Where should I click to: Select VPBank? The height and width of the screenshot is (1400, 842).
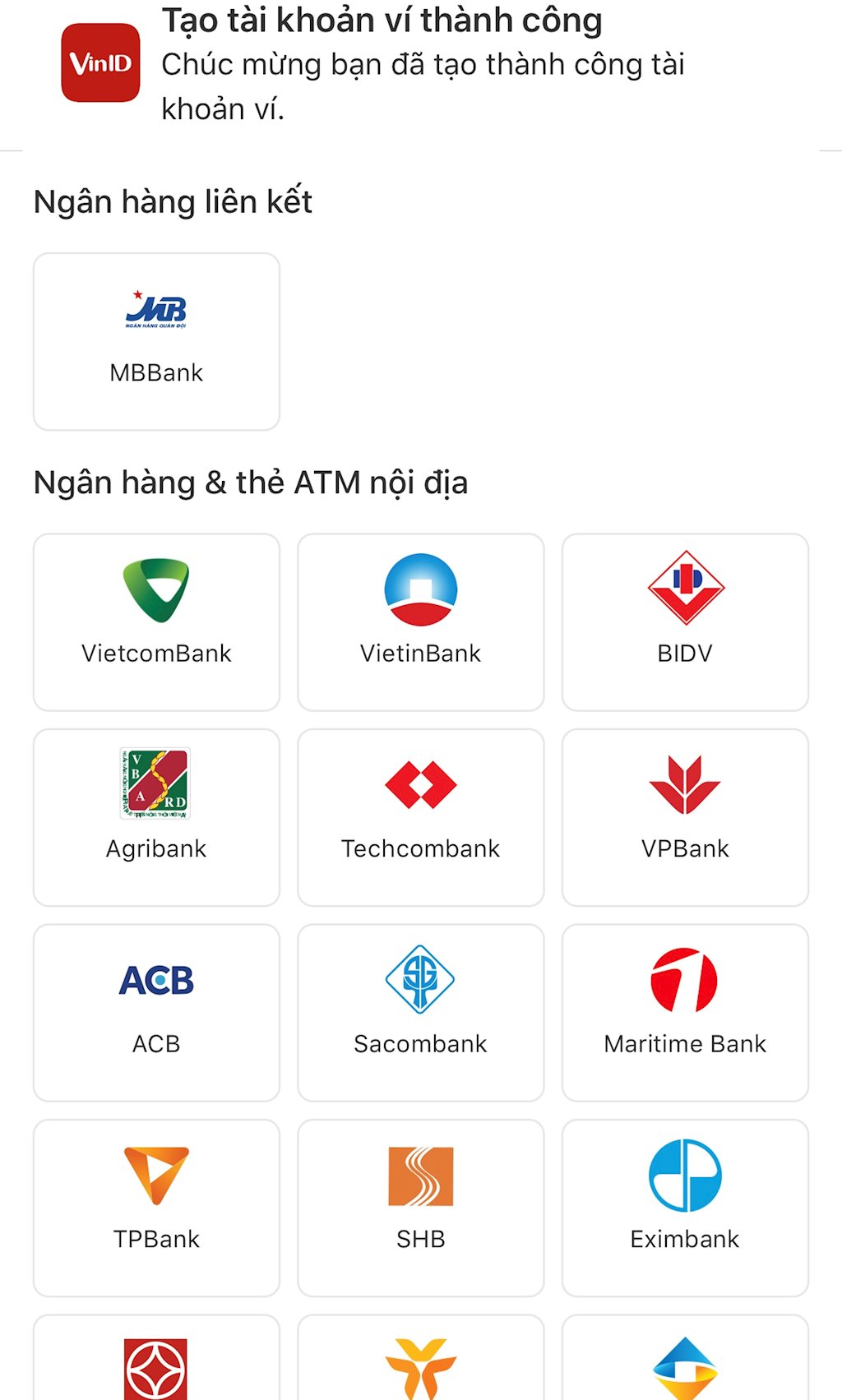tap(685, 817)
